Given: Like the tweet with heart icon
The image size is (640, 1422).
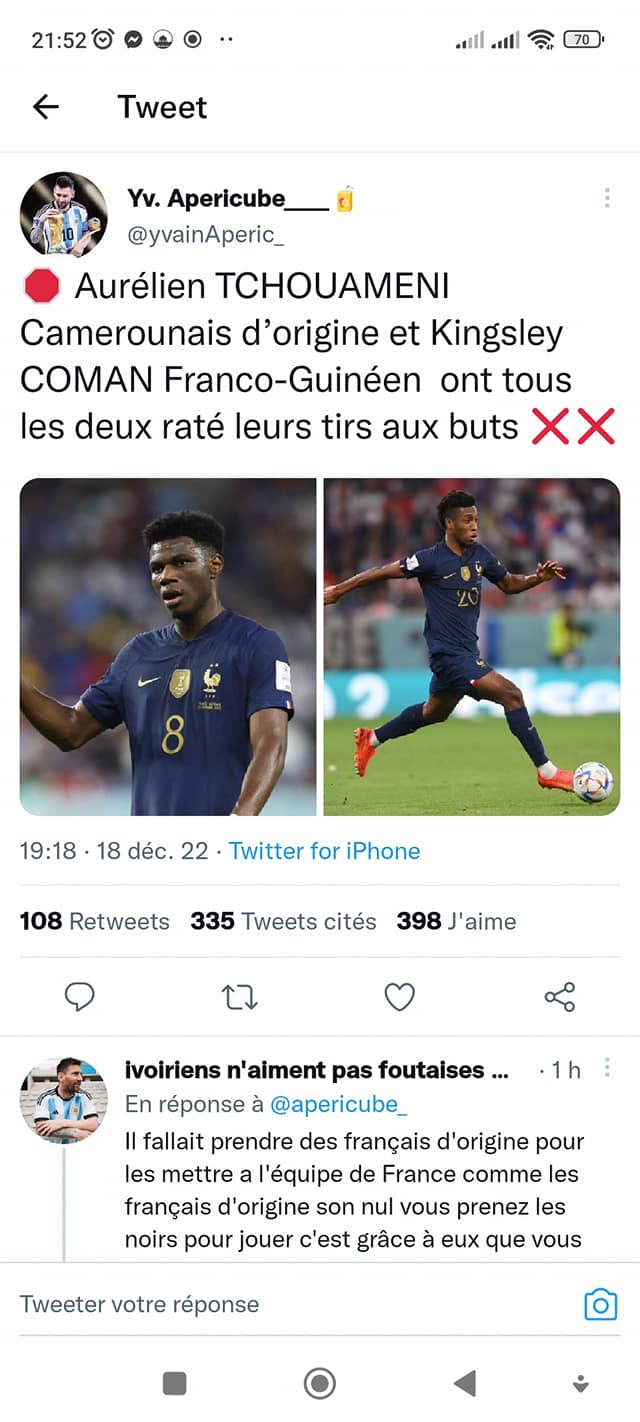Looking at the screenshot, I should [400, 997].
